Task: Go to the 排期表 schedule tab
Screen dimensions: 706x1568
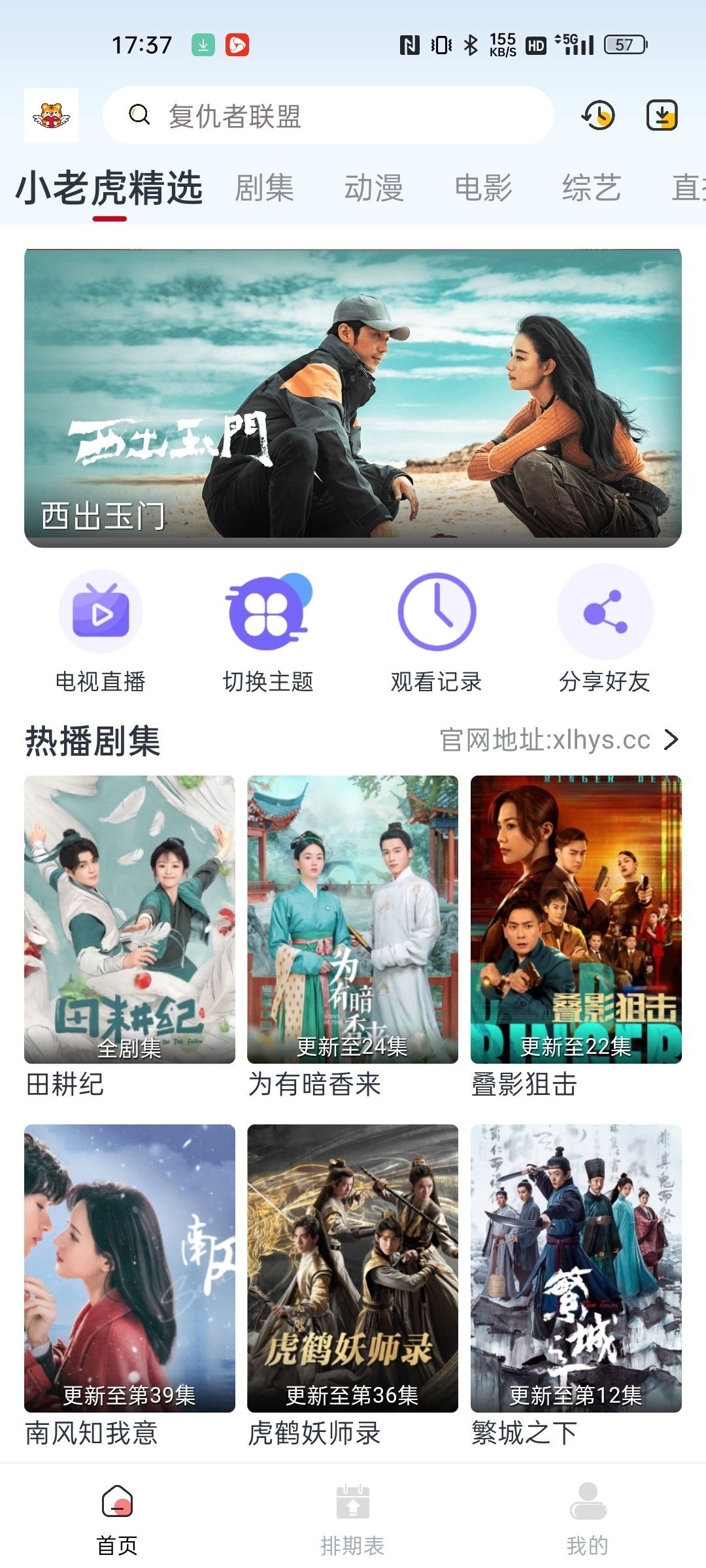Action: point(352,1519)
